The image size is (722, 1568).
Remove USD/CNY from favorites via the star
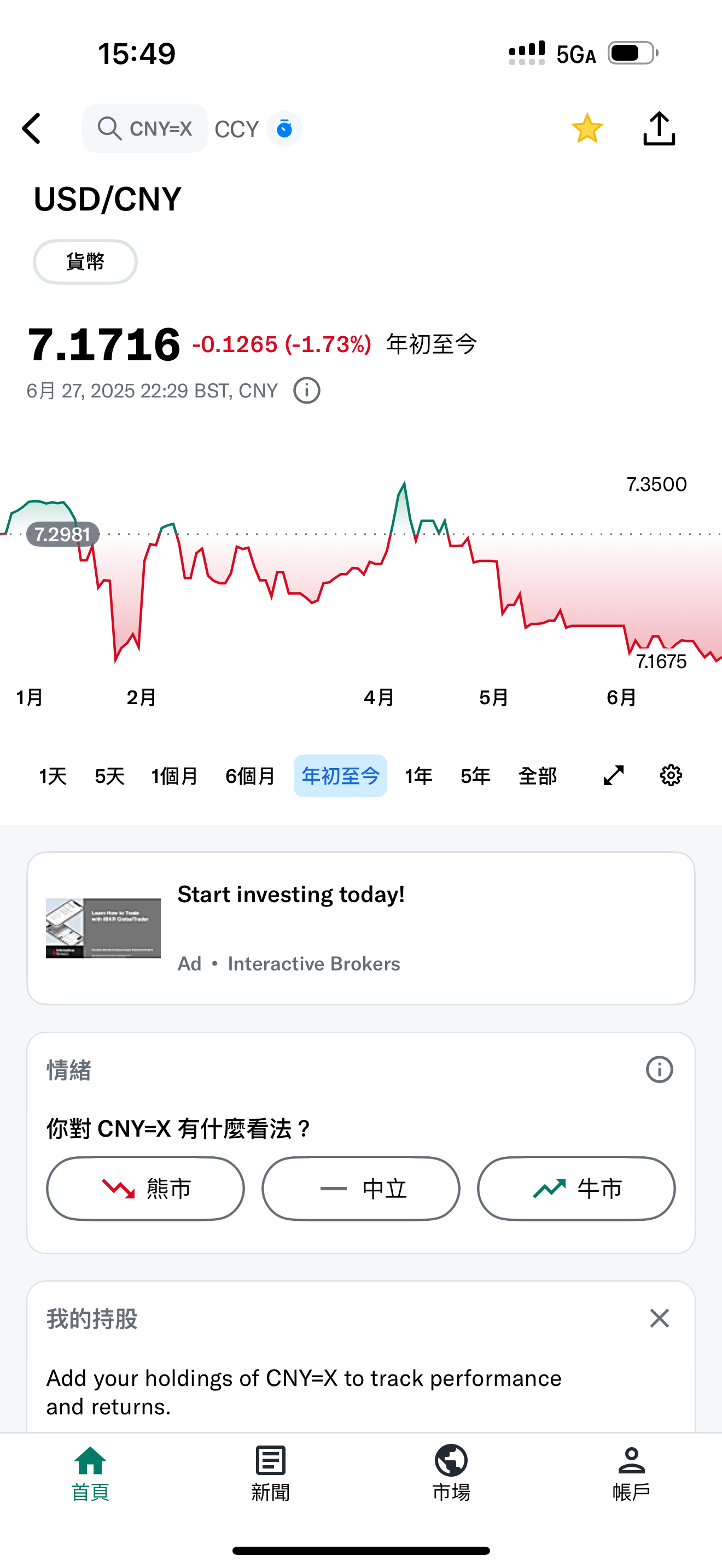click(x=587, y=128)
